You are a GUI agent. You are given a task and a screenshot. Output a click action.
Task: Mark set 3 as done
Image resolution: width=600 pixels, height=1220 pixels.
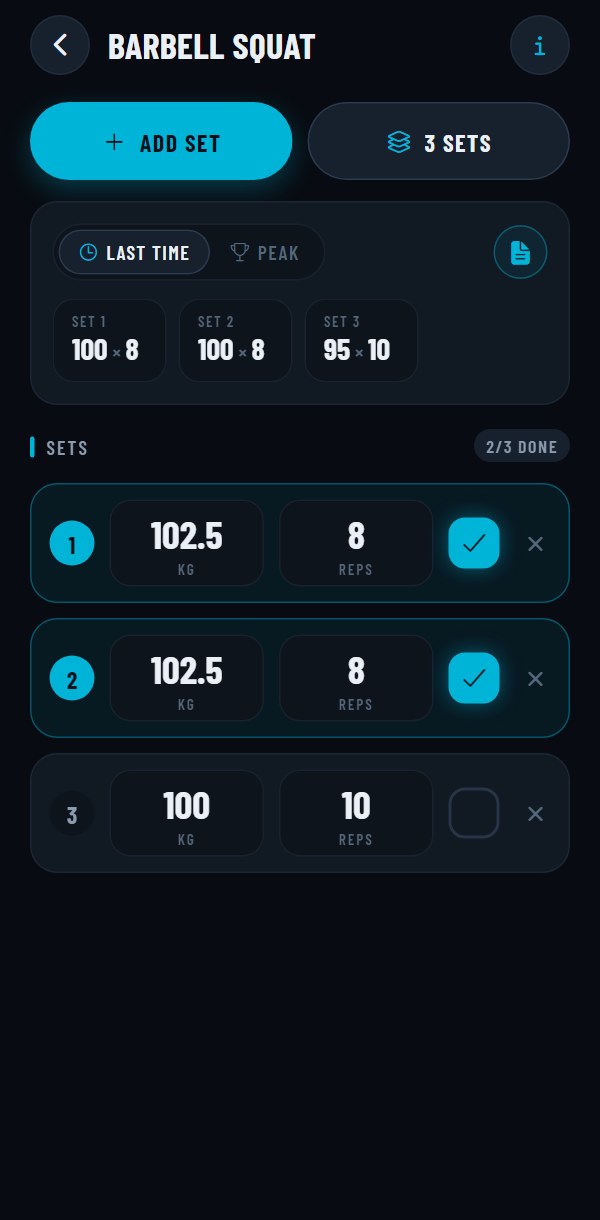coord(474,813)
